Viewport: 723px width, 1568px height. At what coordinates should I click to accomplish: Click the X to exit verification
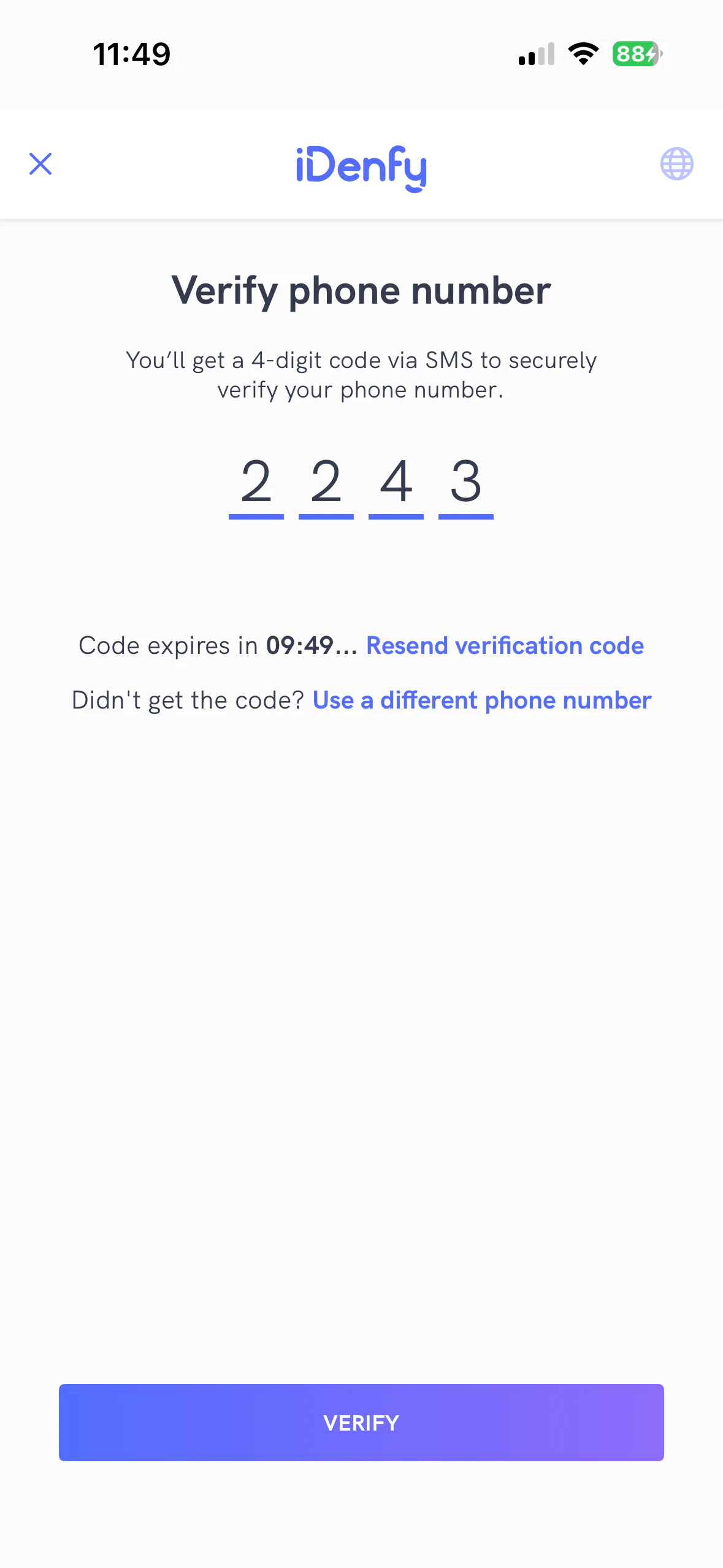point(40,164)
